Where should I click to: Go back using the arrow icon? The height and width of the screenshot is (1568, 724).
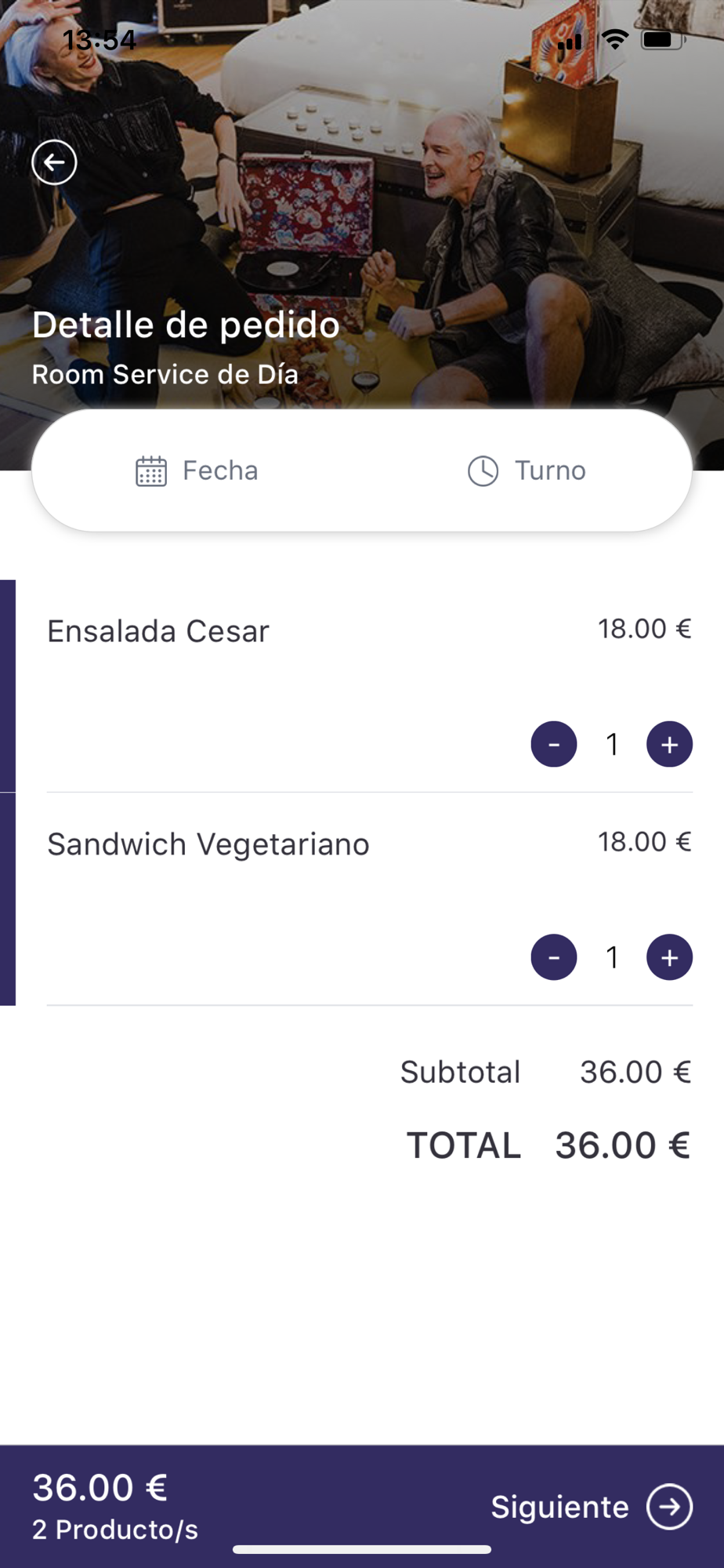click(x=54, y=162)
